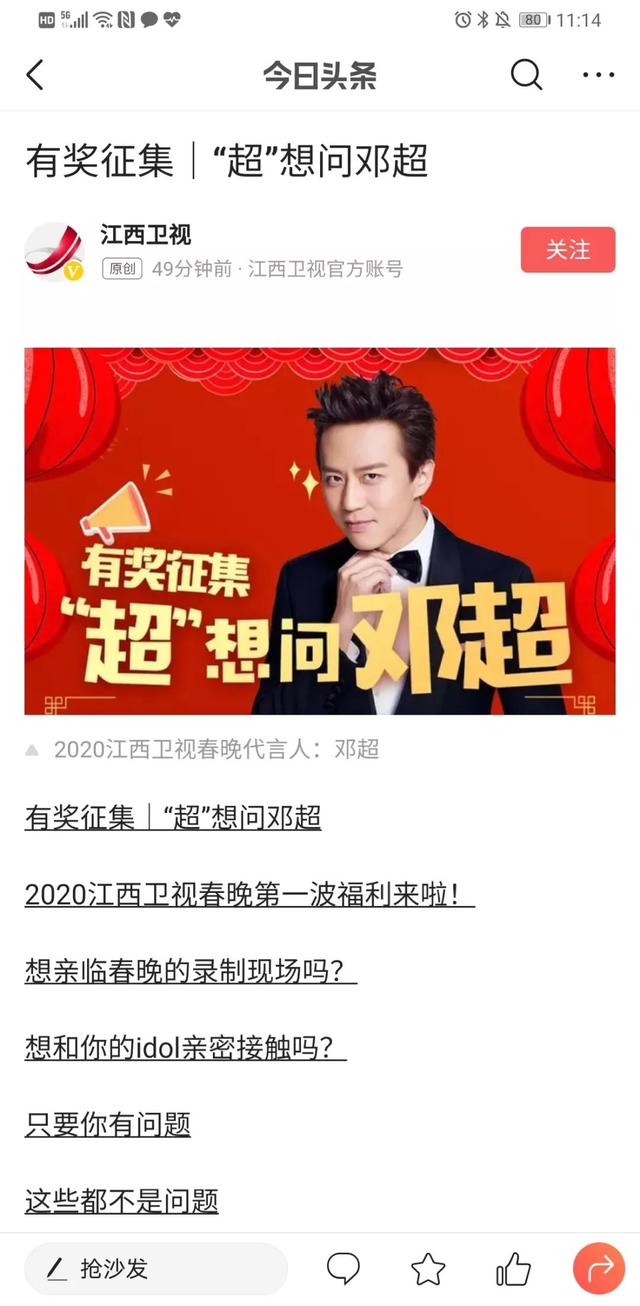Open the underlined 有奖征集｜"超"想问邓超 link
Screen dimensions: 640x1306
tap(173, 817)
